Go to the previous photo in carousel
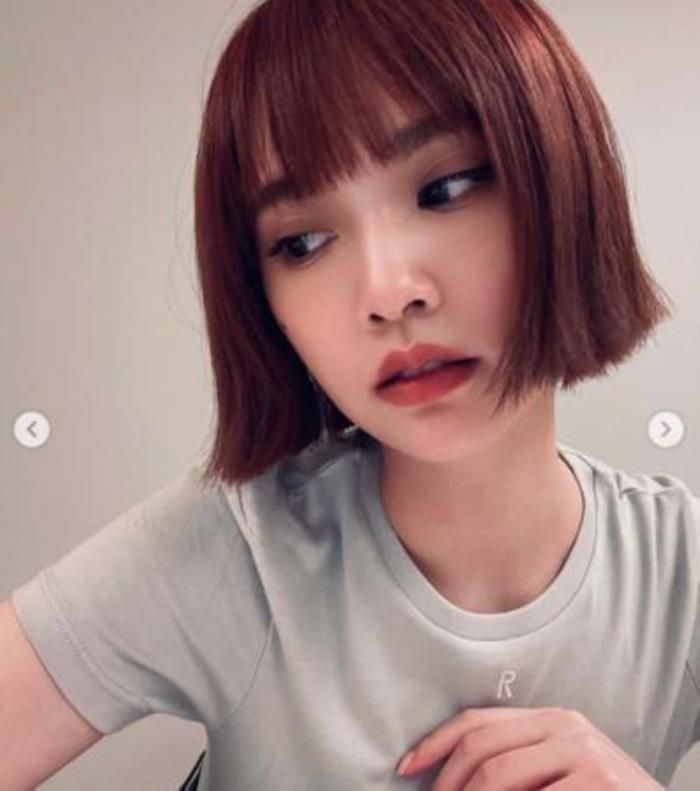The image size is (700, 791). (x=32, y=430)
